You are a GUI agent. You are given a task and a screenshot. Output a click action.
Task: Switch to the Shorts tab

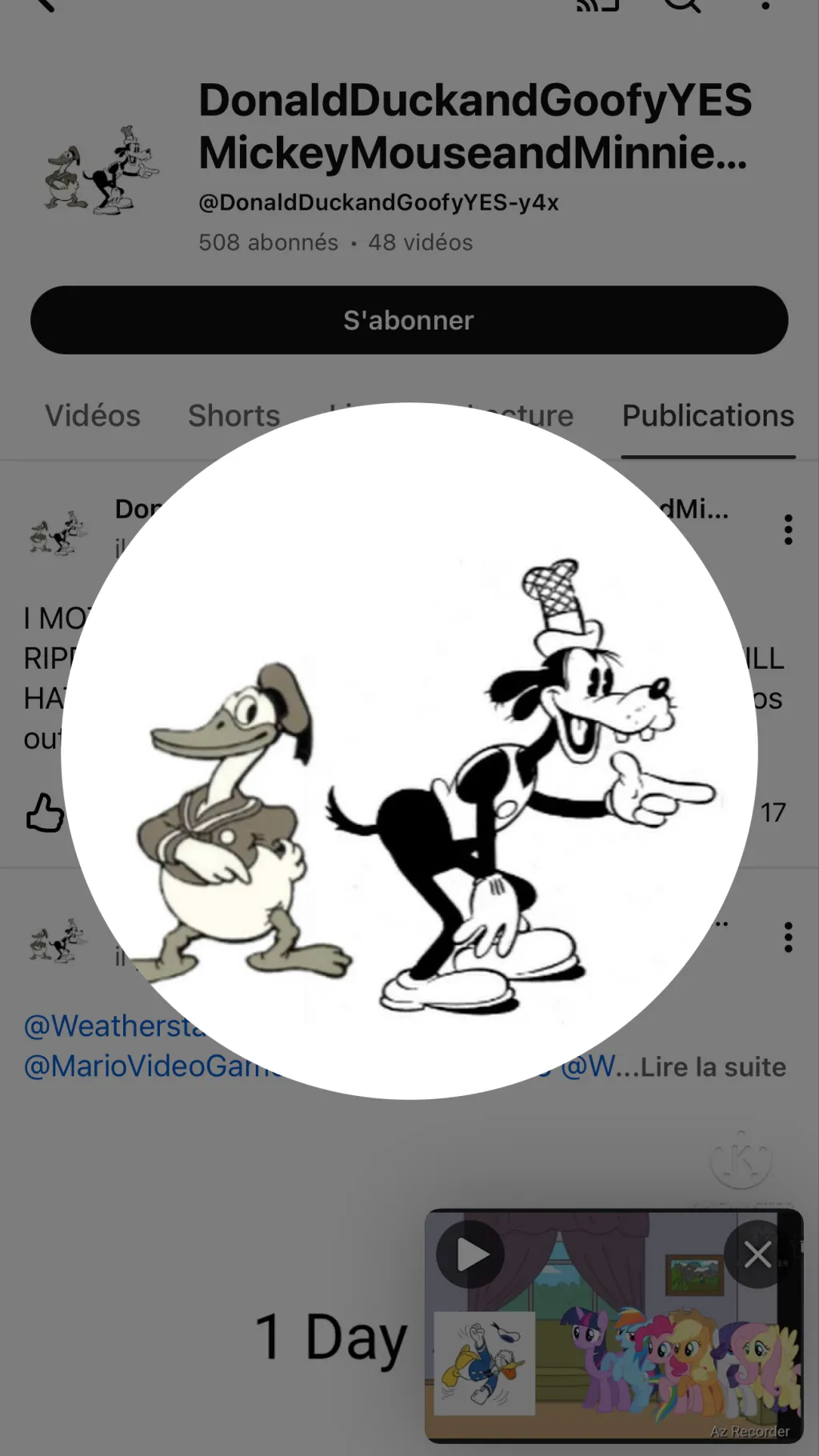click(x=234, y=416)
